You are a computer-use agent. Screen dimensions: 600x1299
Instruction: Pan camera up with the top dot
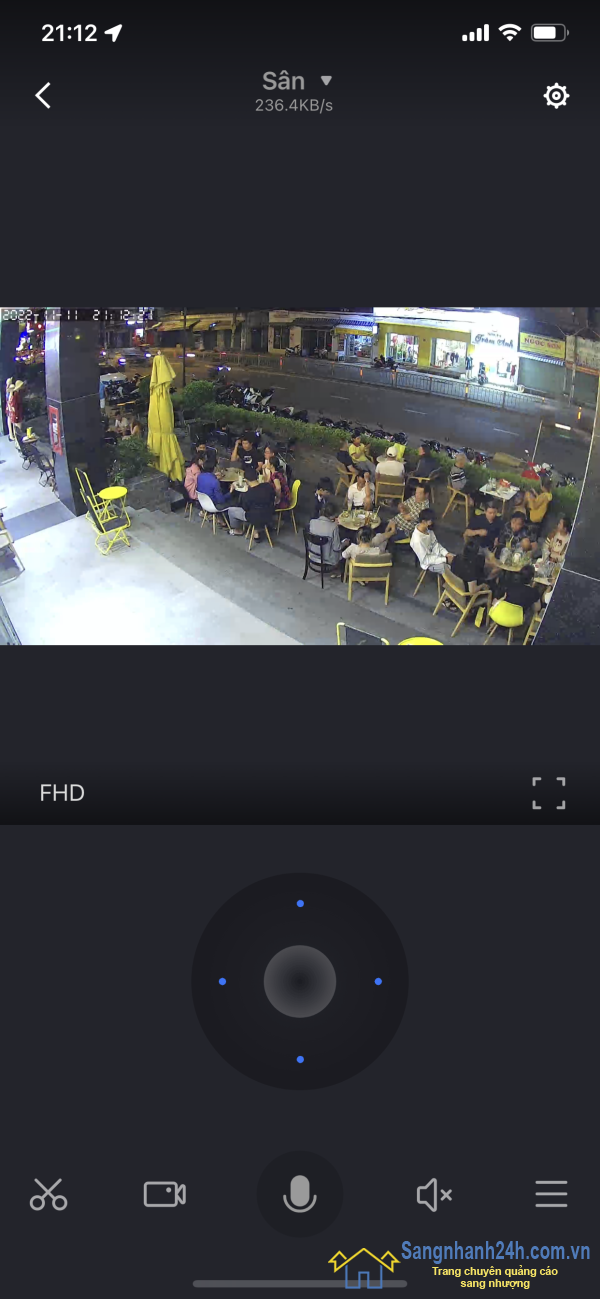(300, 904)
